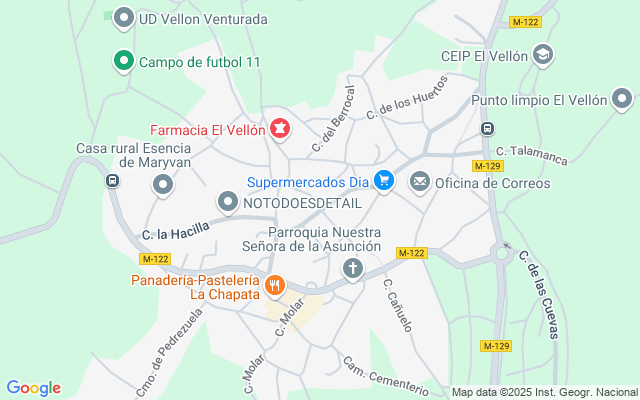Select the NOTODOESDETAIL marker
Image resolution: width=640 pixels, height=400 pixels.
click(228, 203)
